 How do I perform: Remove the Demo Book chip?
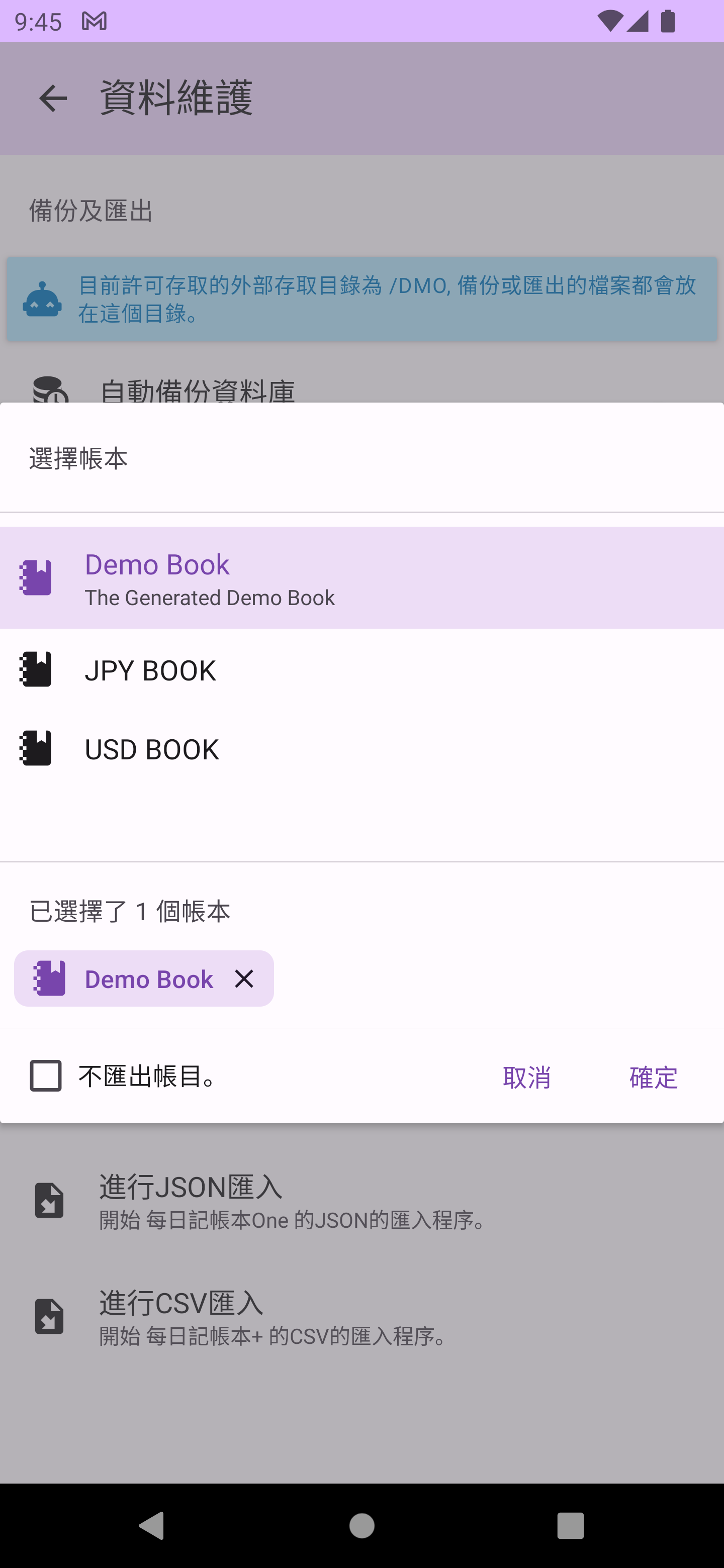tap(244, 979)
